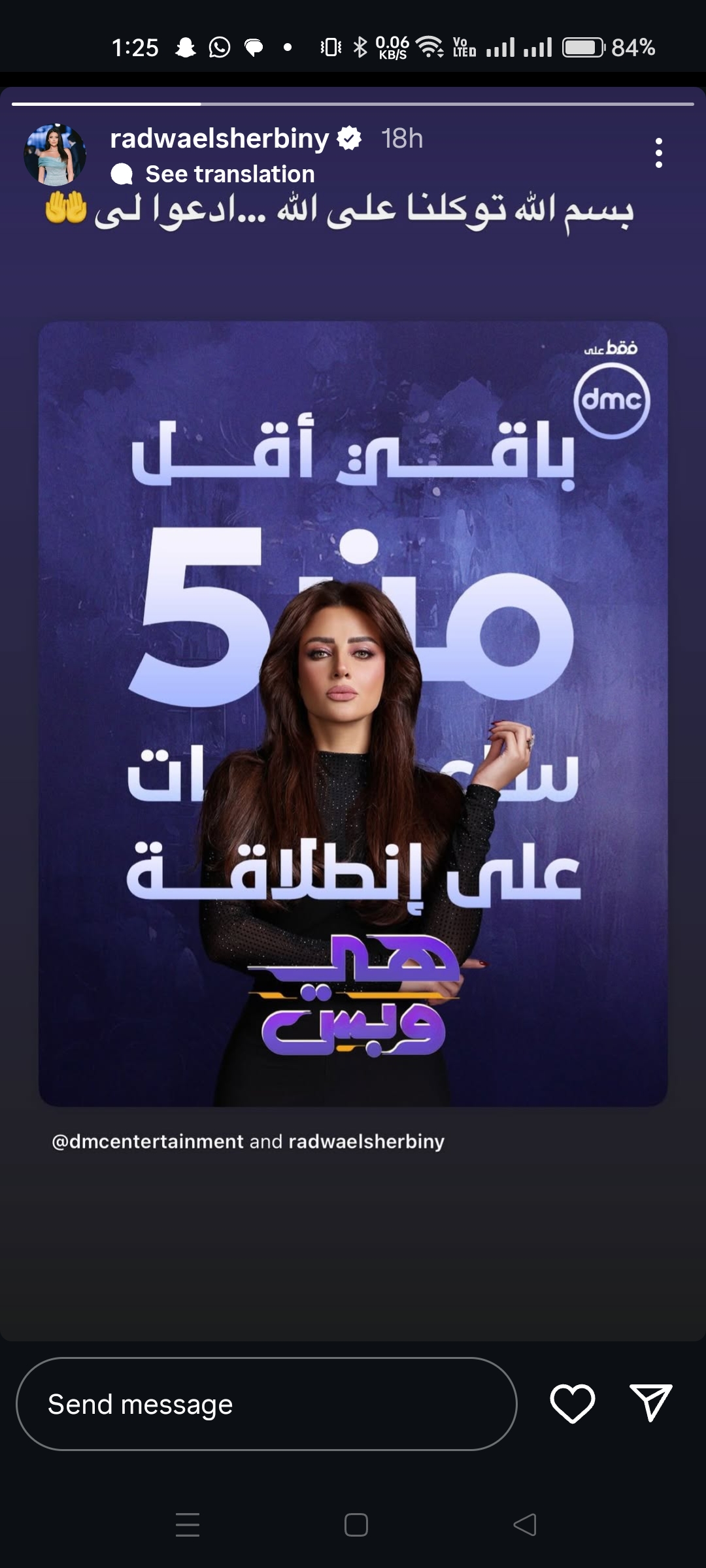Tap the radwaelsherbiny username

220,139
